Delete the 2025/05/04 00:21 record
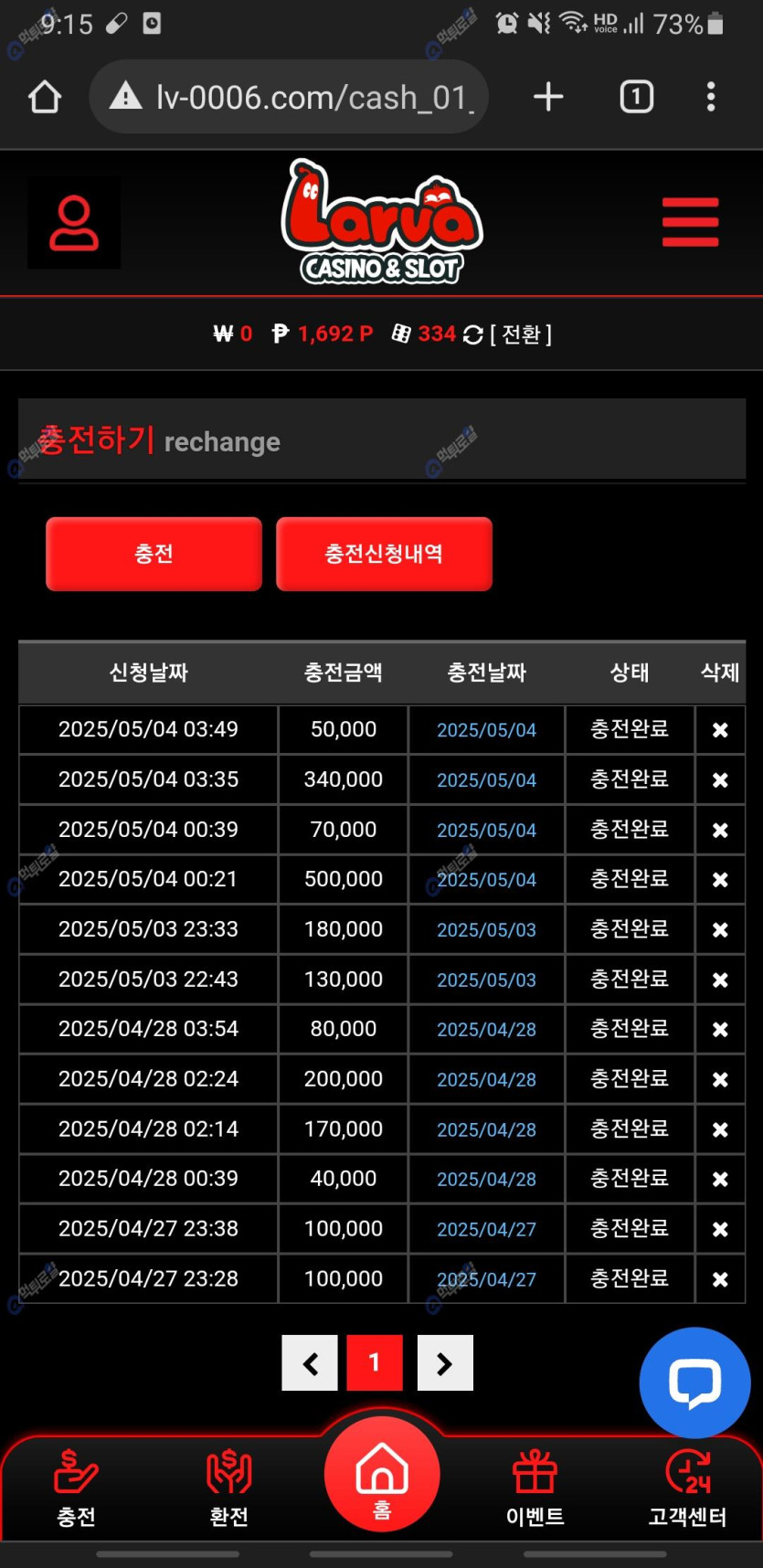This screenshot has width=763, height=1568. [720, 880]
